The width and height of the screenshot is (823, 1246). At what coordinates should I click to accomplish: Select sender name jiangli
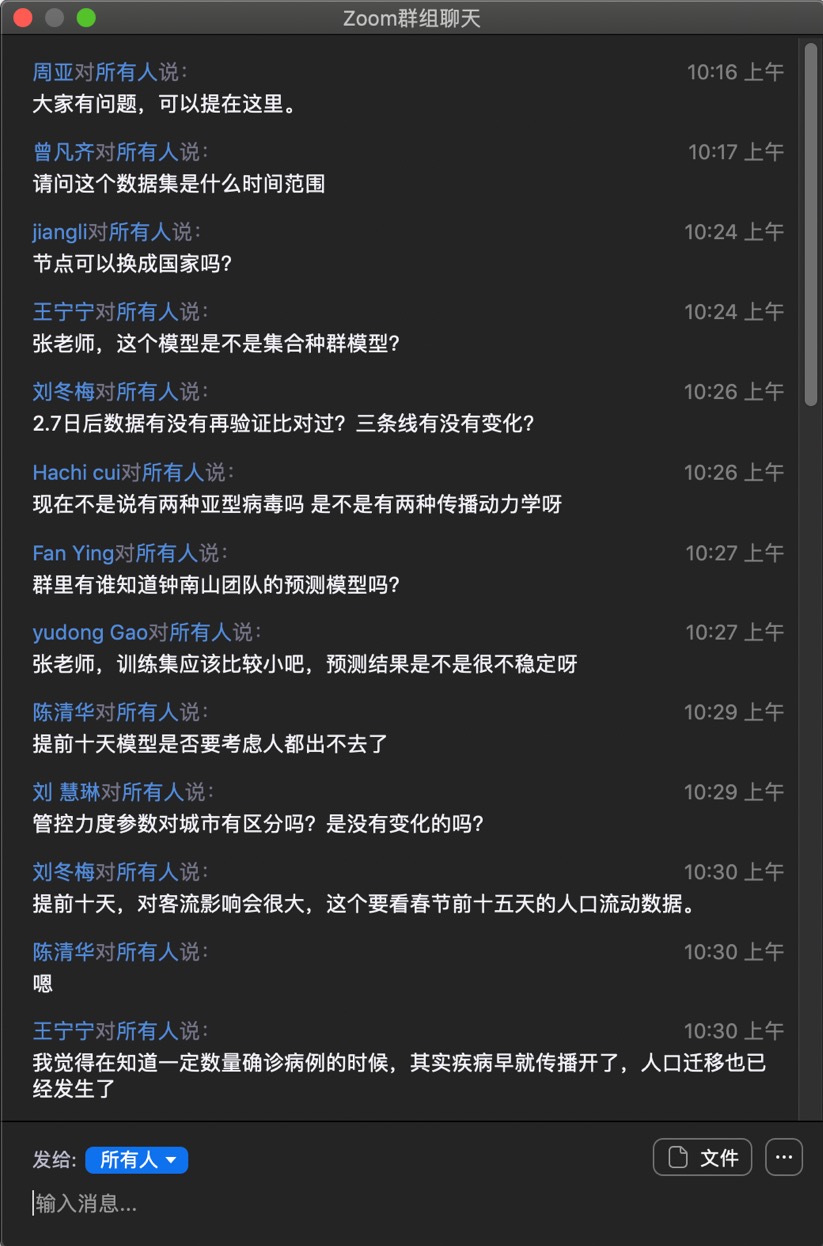tap(60, 232)
